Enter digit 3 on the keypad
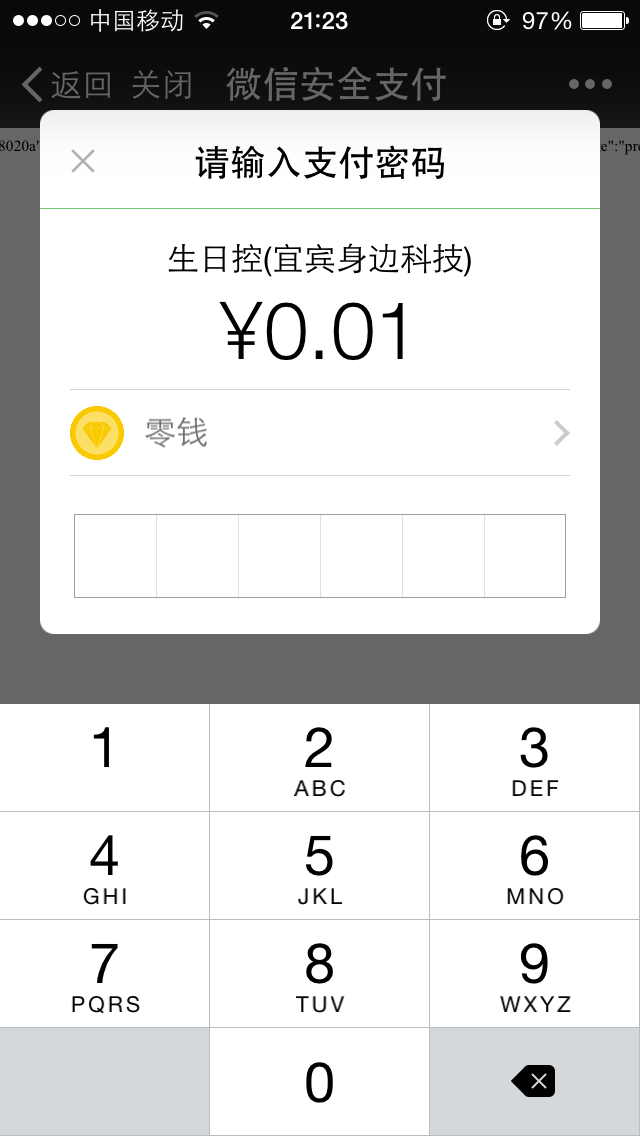 tap(535, 757)
